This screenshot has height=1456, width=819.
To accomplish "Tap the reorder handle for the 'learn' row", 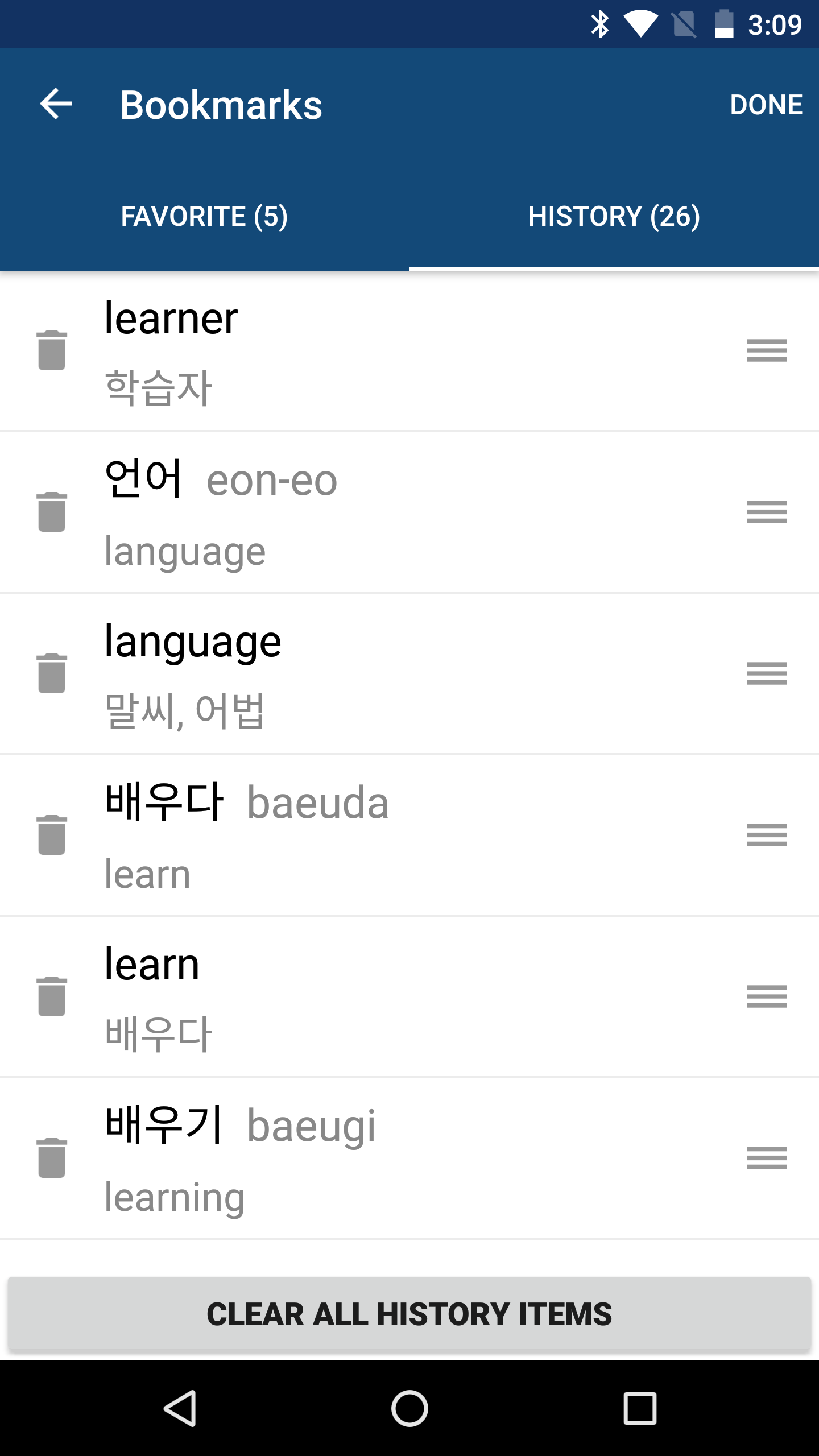I will 767,996.
